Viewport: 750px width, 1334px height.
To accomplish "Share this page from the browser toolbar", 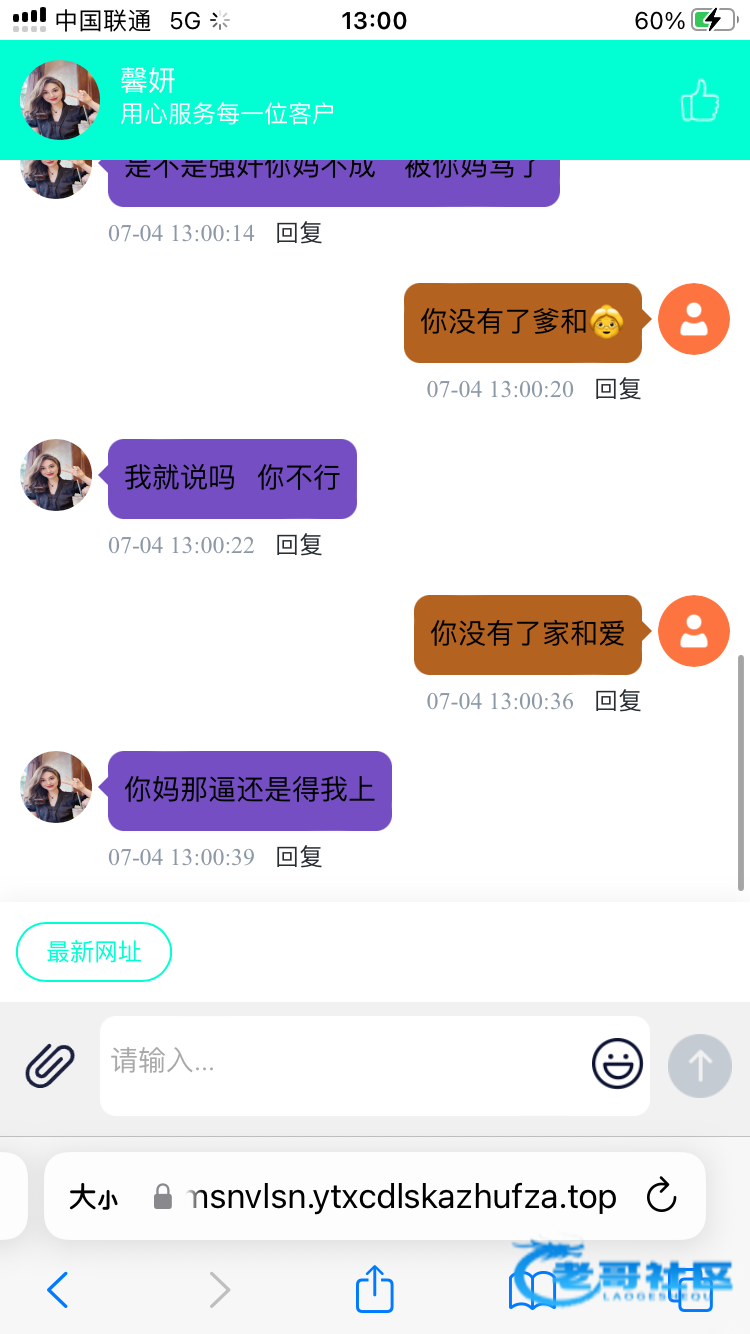I will tap(375, 1289).
